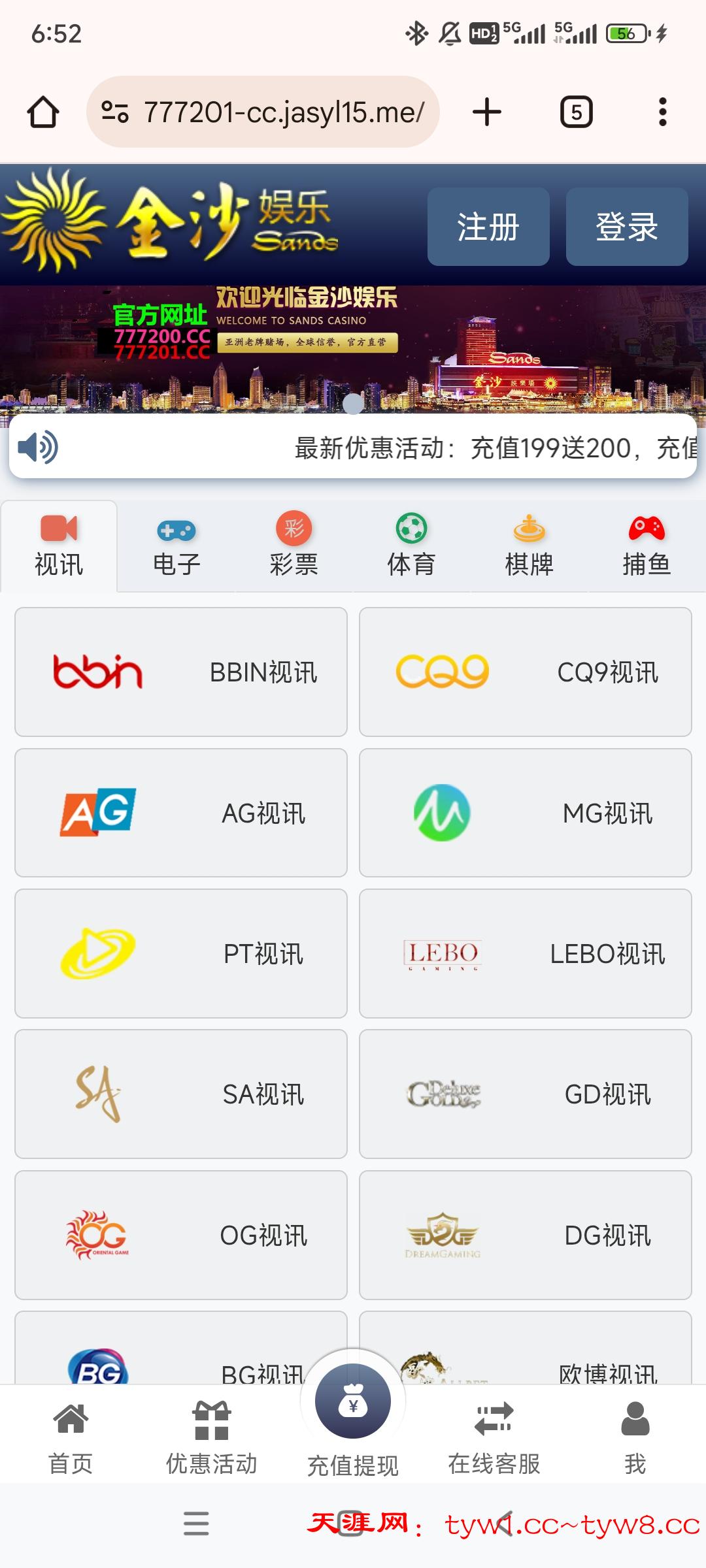
Task: Open the browser tab switcher showing 5
Action: coord(575,111)
